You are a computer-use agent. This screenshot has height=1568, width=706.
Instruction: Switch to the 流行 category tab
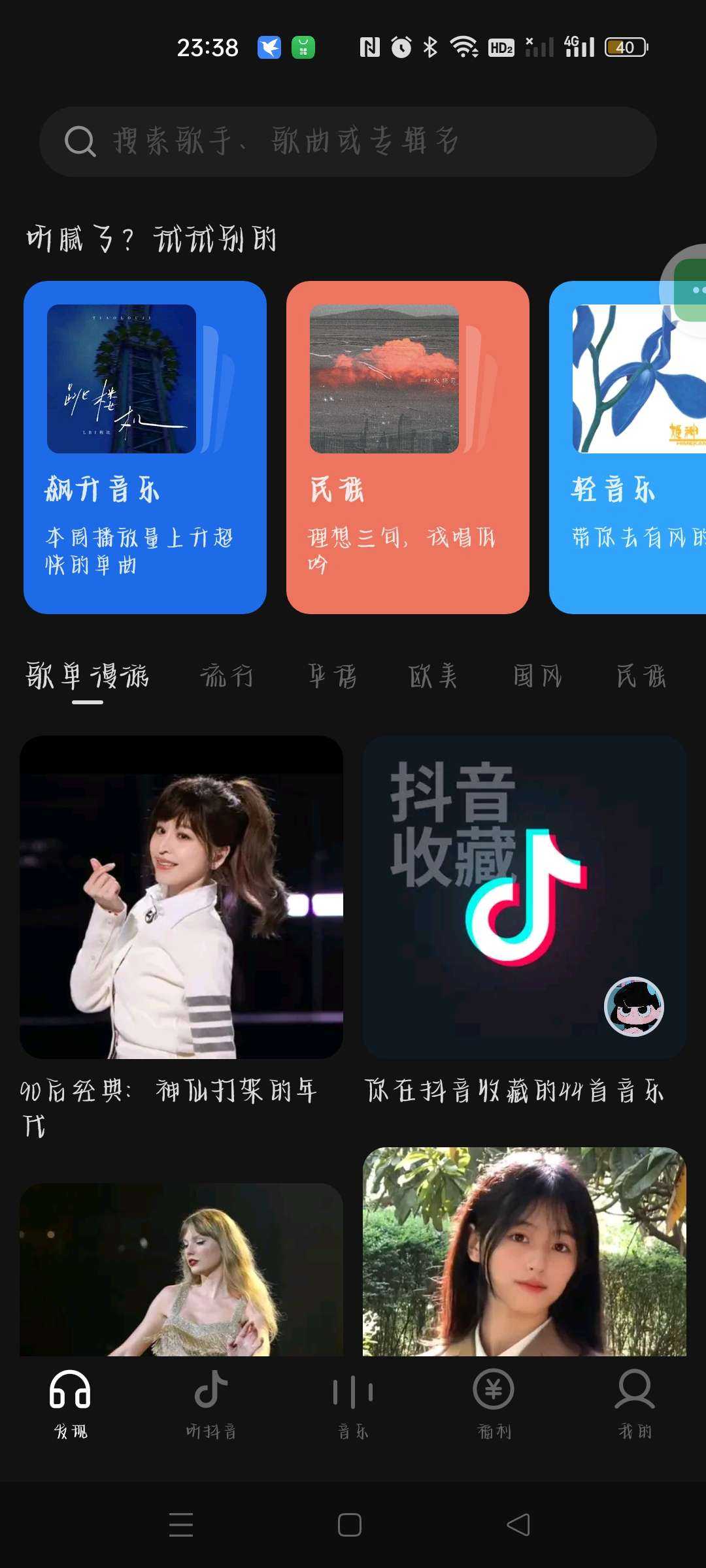point(227,676)
